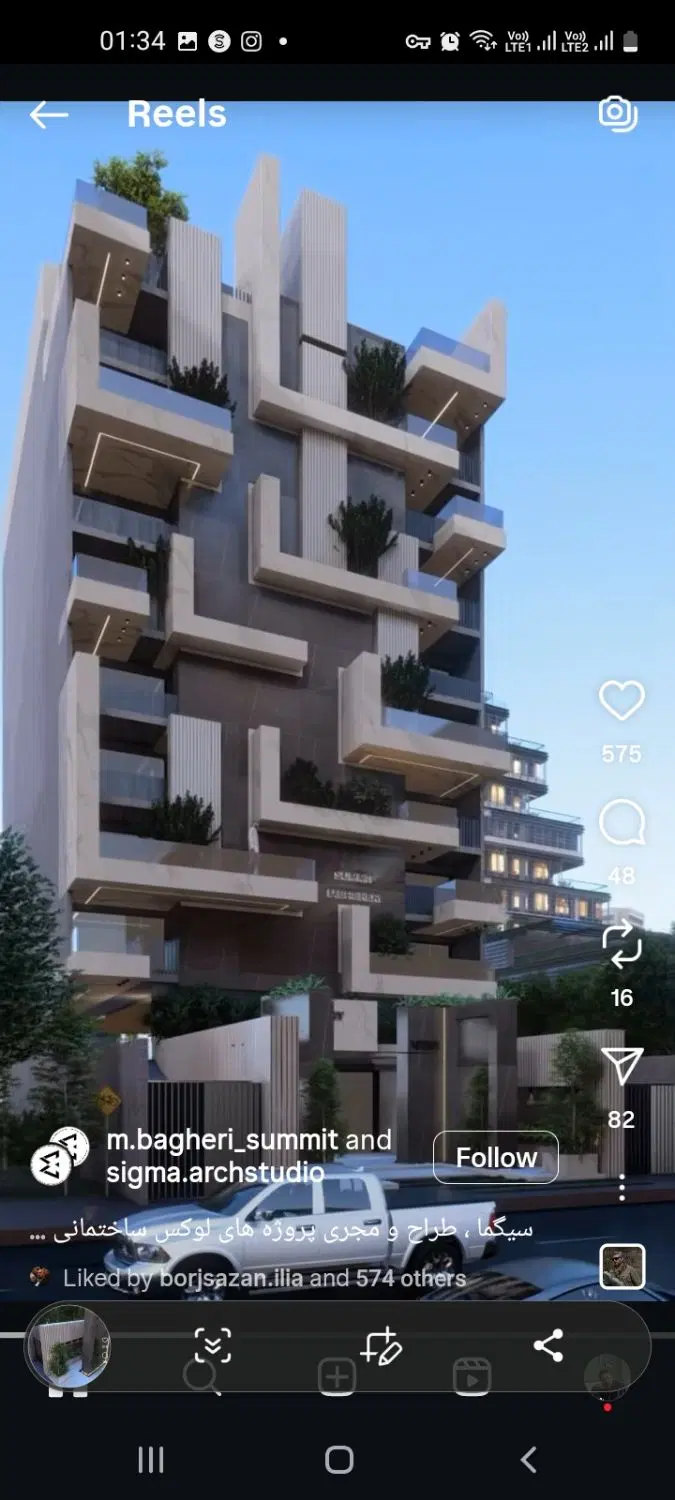Send this reel via paper plane icon
The width and height of the screenshot is (675, 1500).
pos(621,1066)
